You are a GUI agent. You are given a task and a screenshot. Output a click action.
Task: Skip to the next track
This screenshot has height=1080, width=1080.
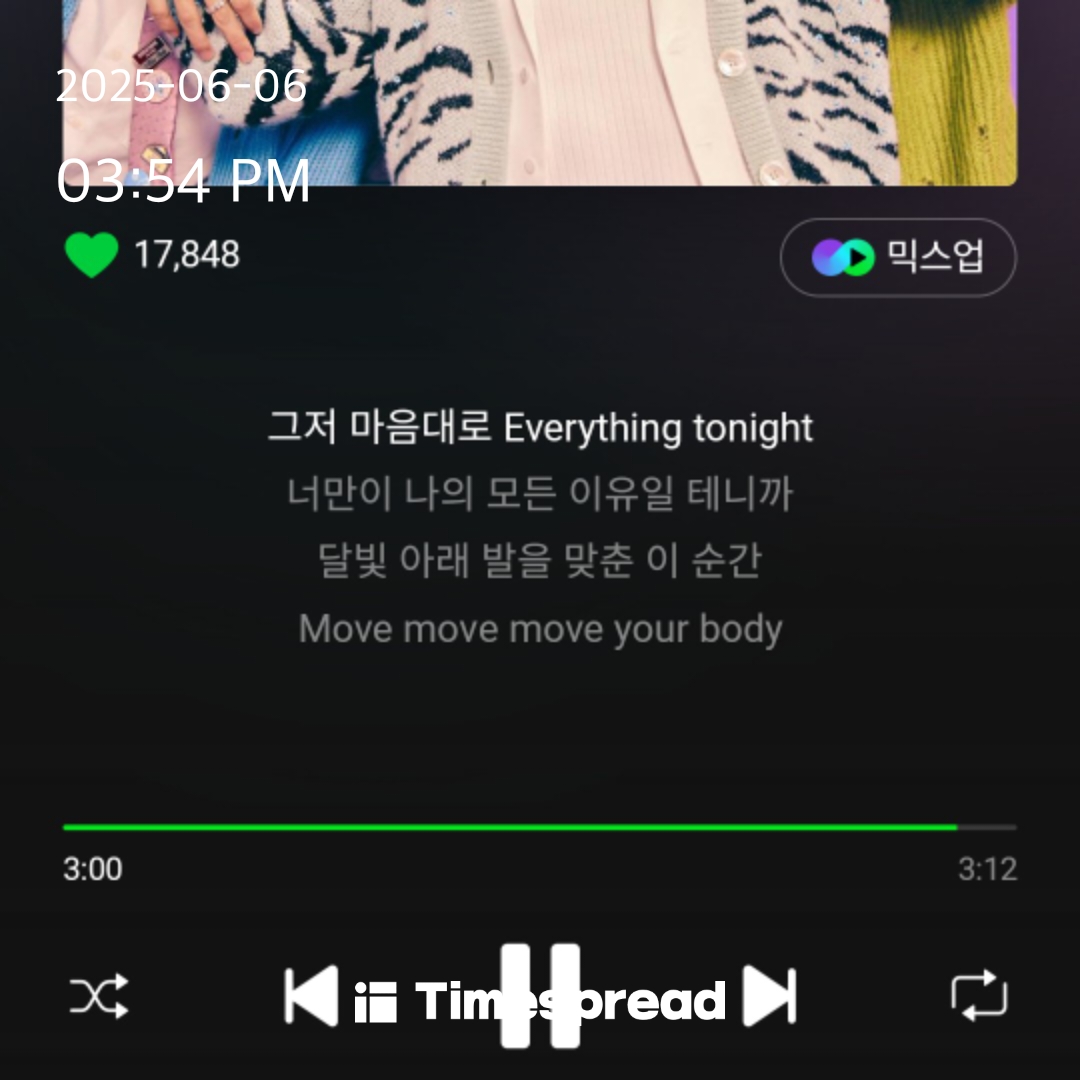[x=770, y=996]
